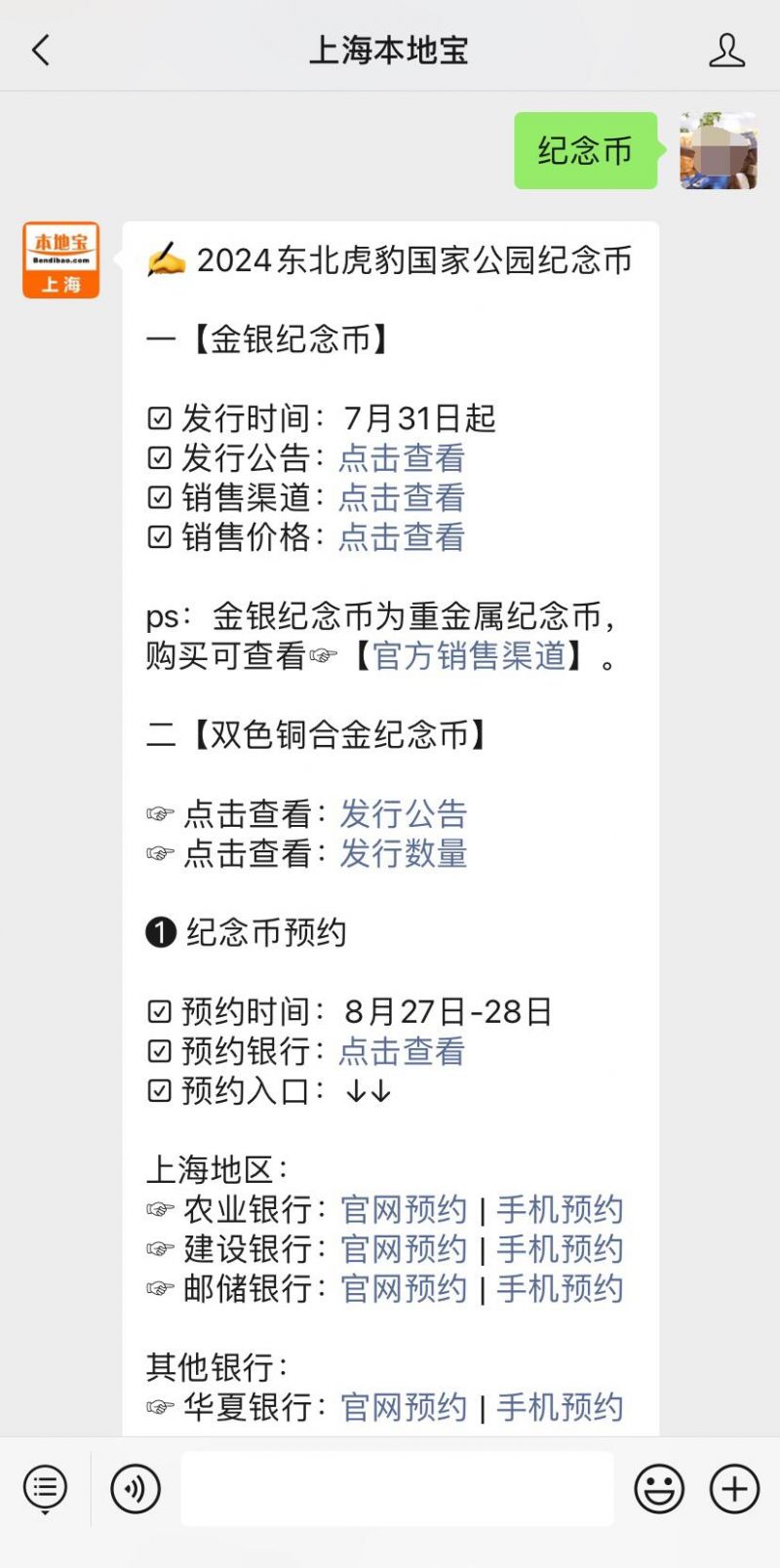This screenshot has height=1568, width=780.
Task: Go back using the top-left arrow
Action: point(41,50)
